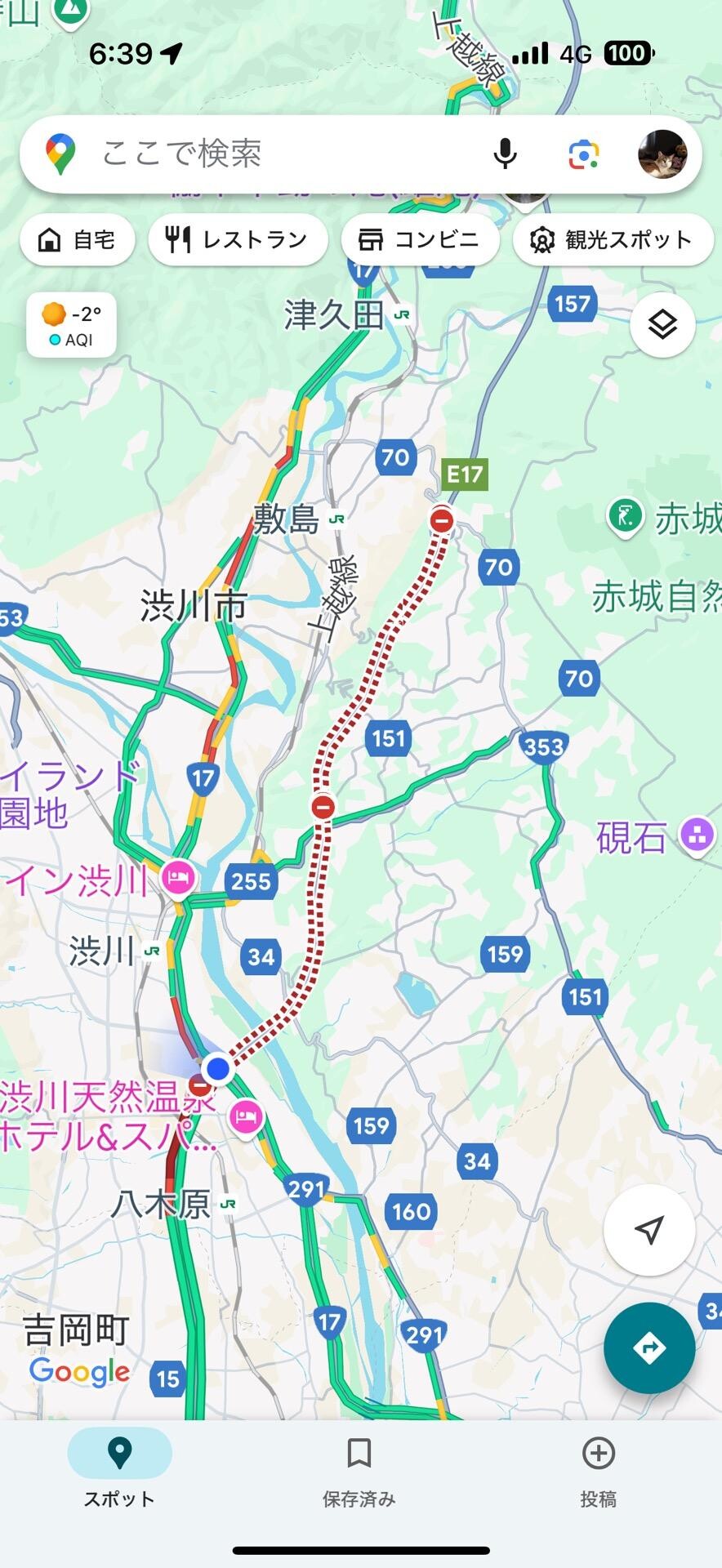This screenshot has height=1568, width=722.
Task: Open Google Lens camera search
Action: point(585,154)
